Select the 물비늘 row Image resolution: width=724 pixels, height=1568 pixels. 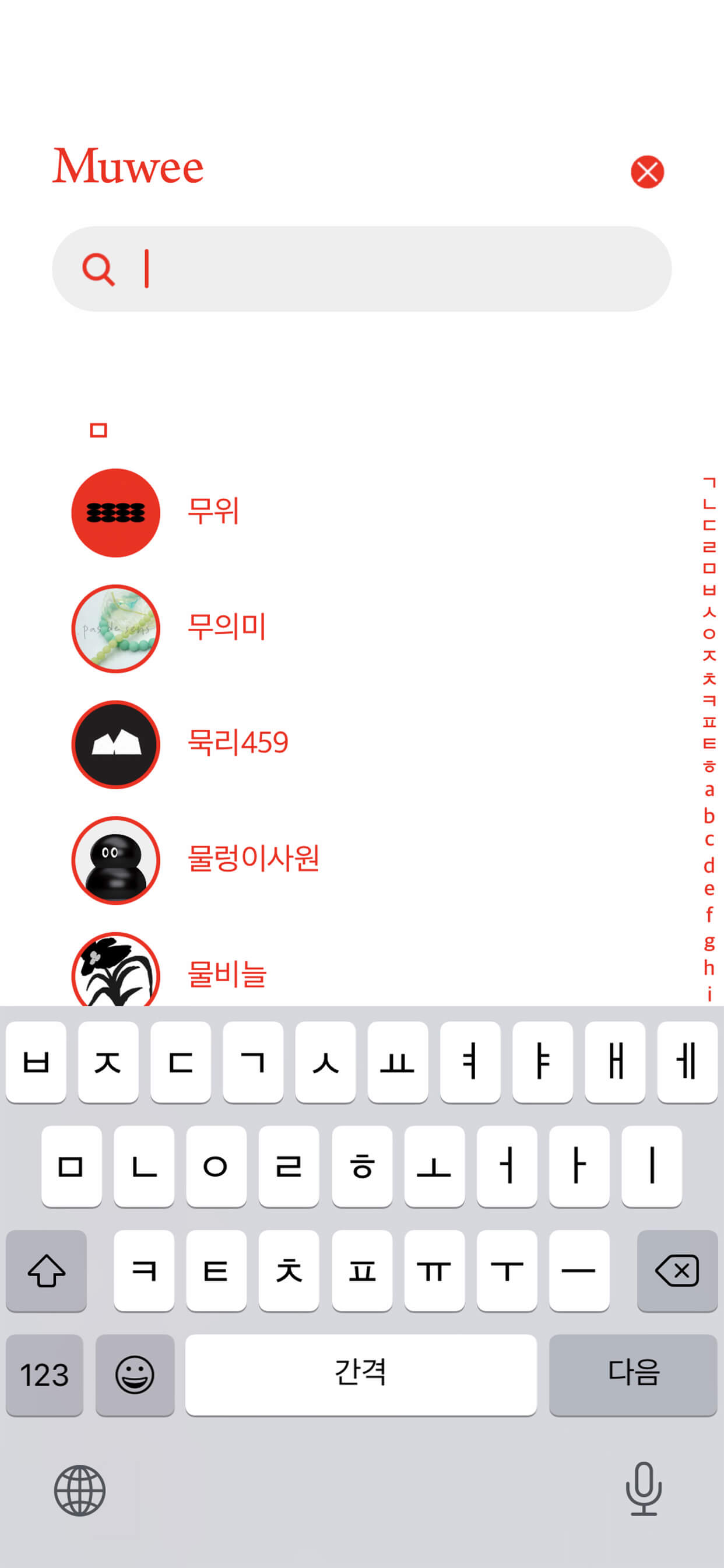pyautogui.click(x=226, y=974)
